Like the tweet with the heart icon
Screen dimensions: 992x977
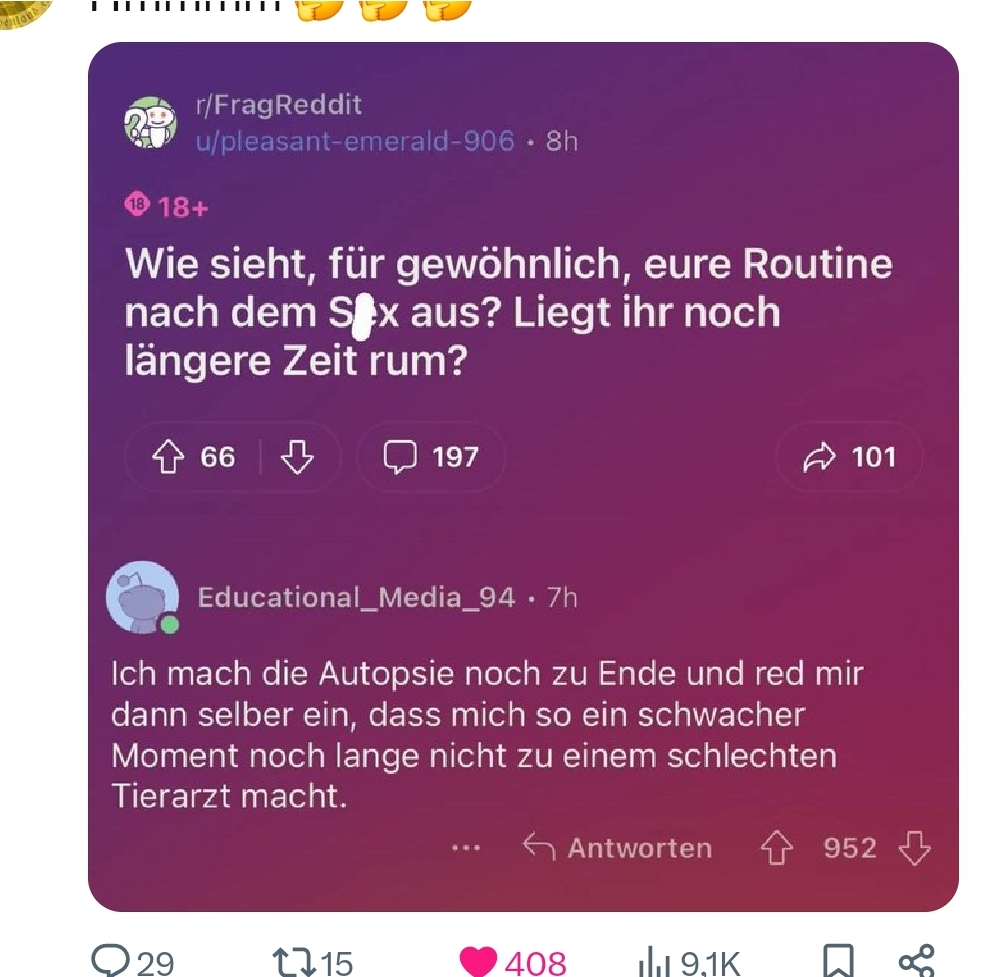(480, 962)
